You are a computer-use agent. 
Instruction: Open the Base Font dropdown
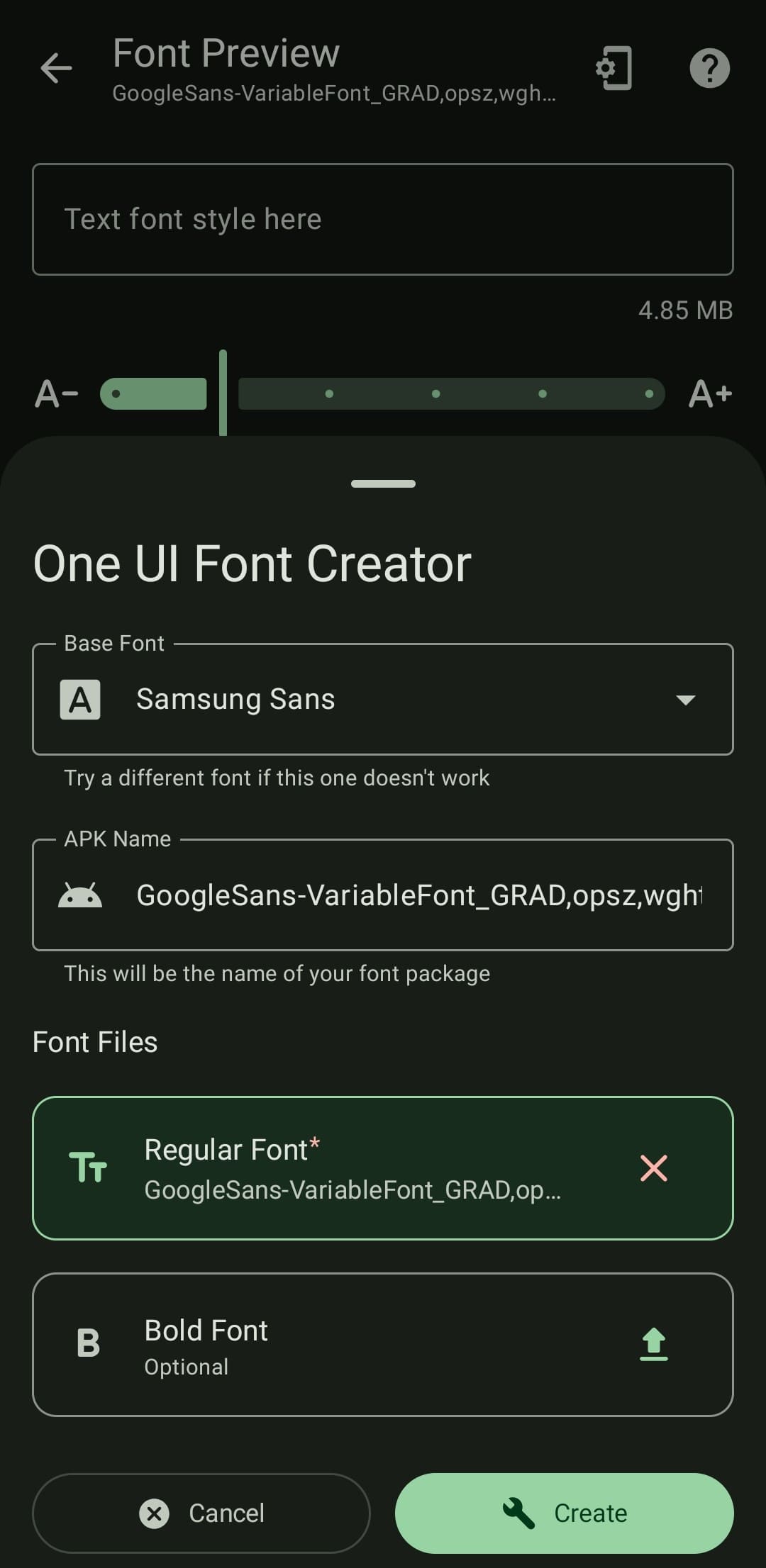click(684, 699)
